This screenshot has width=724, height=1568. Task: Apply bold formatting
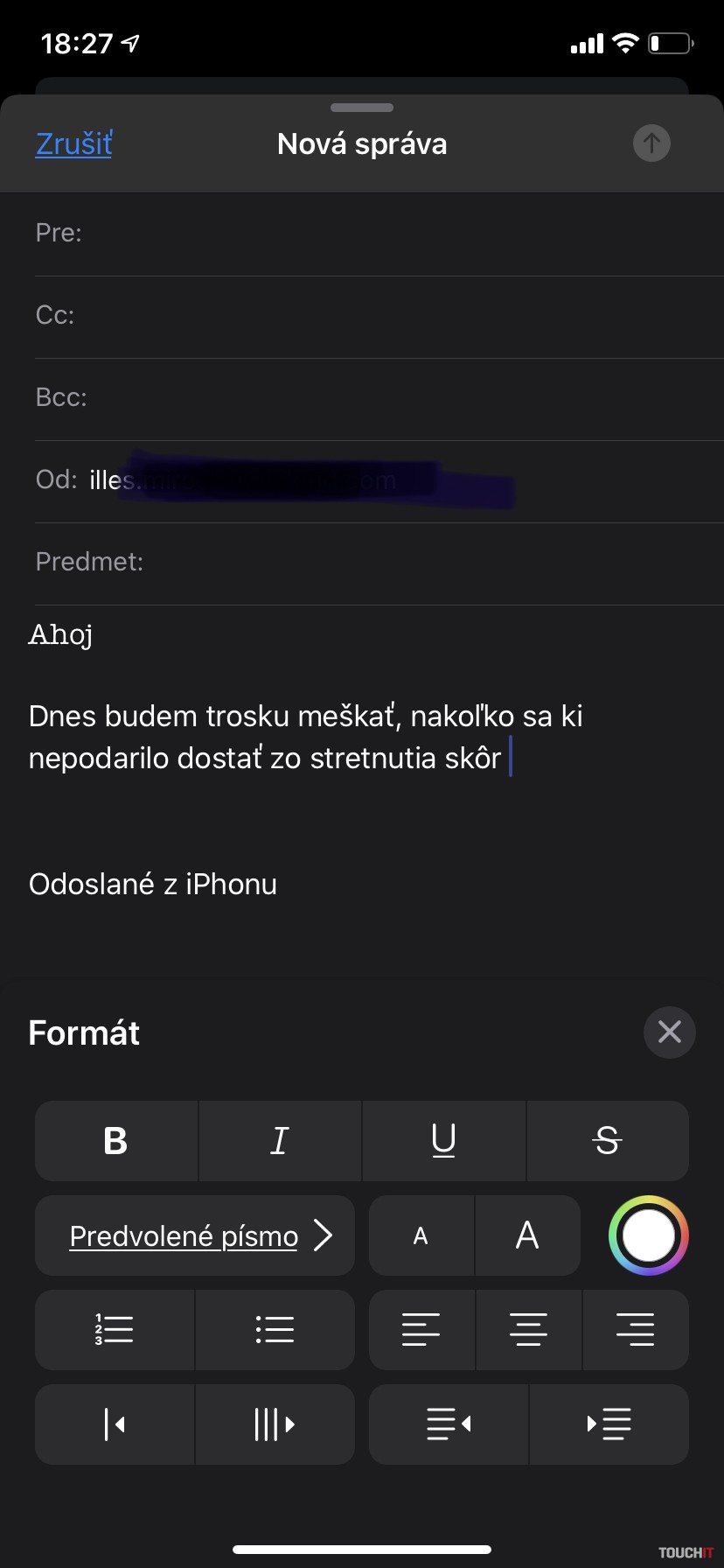(115, 1141)
